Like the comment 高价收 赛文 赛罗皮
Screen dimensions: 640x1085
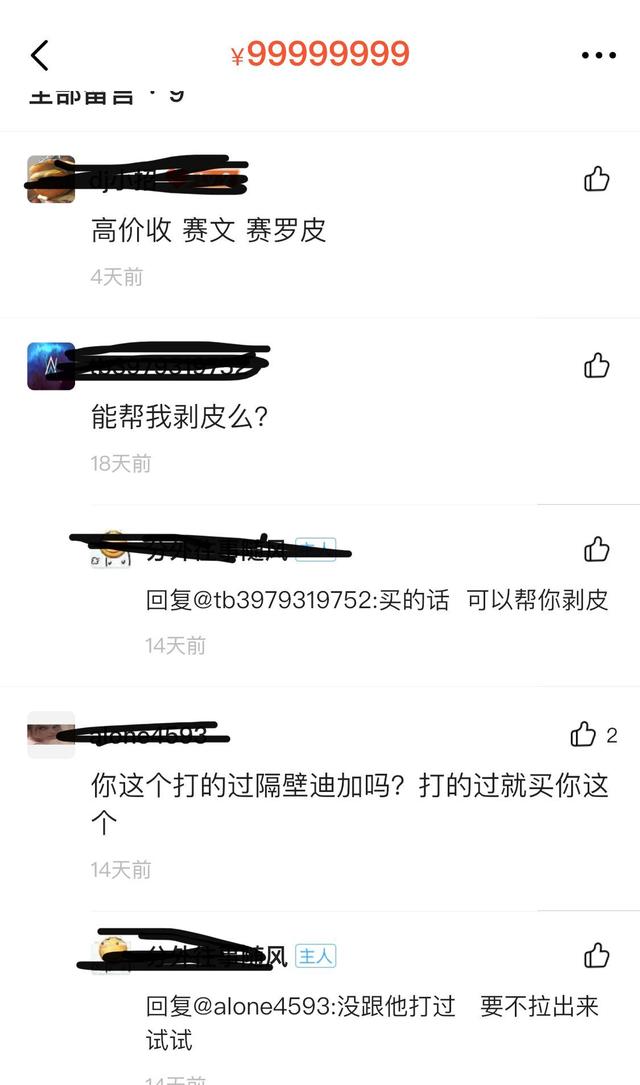(x=596, y=179)
